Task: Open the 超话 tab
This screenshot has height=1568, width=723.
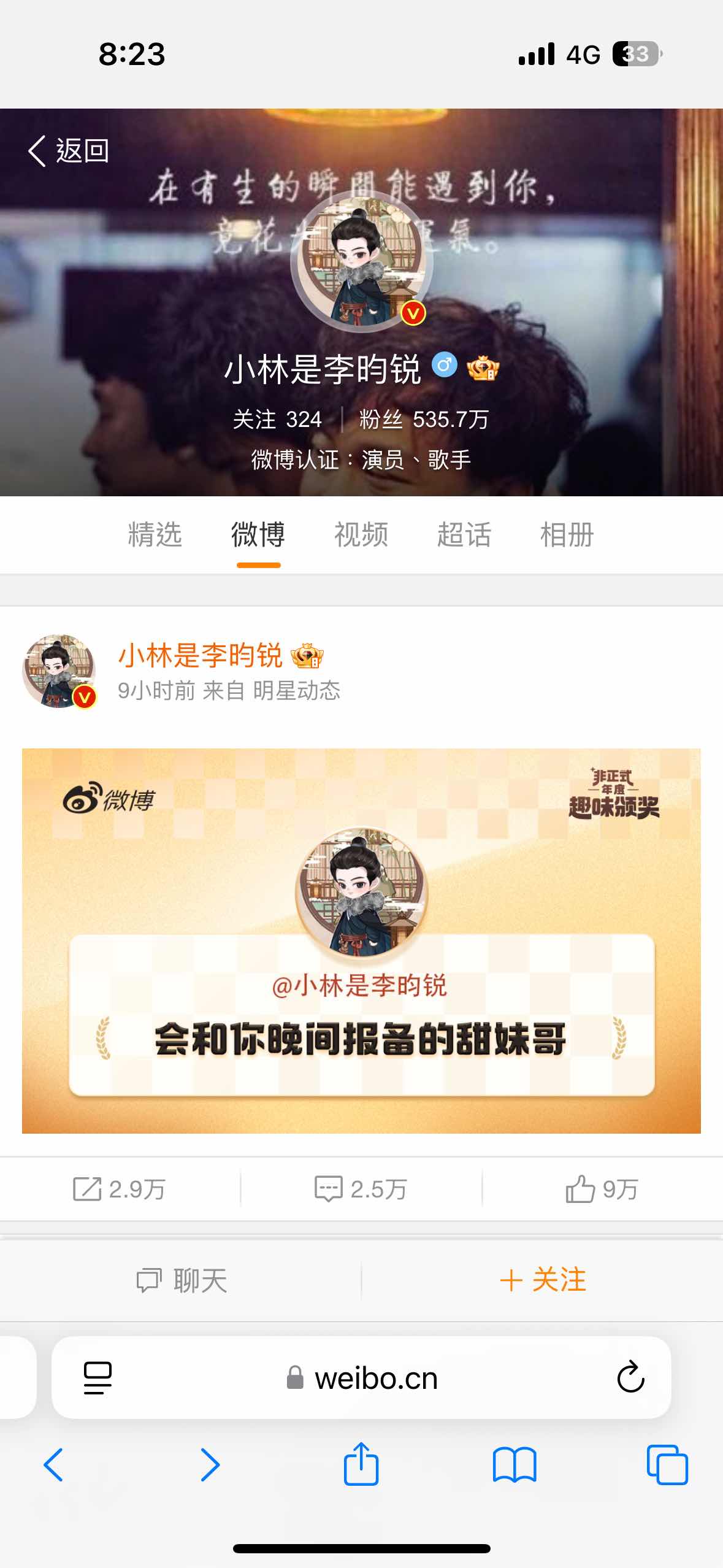Action: coord(464,534)
